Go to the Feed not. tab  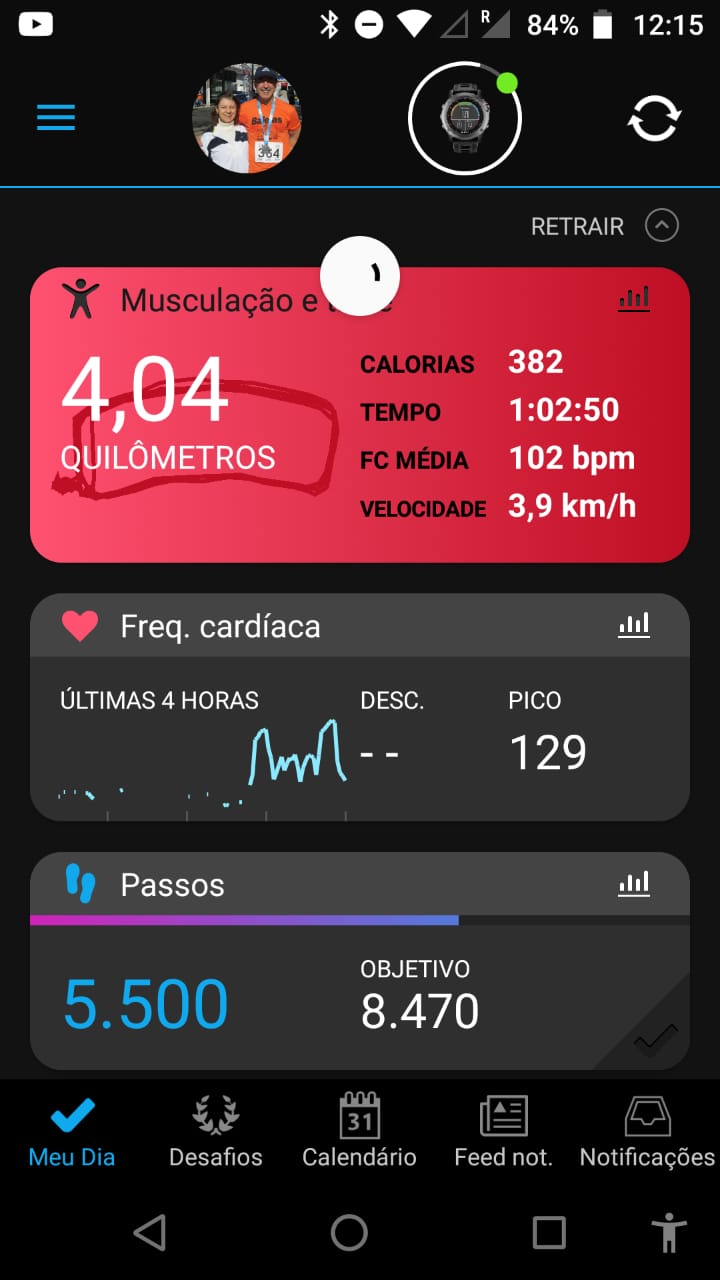503,1132
